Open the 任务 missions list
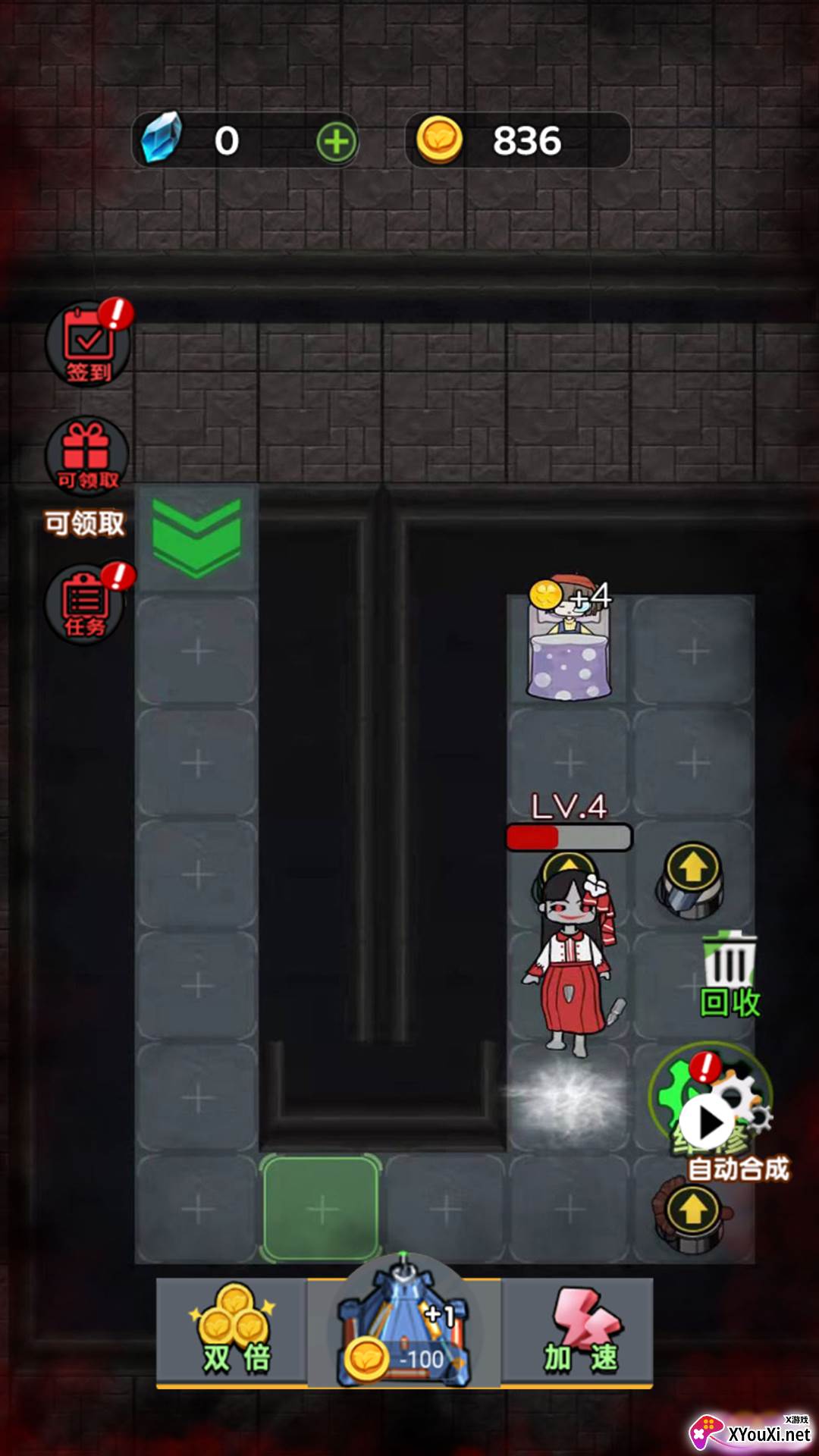819x1456 pixels. coord(86,604)
